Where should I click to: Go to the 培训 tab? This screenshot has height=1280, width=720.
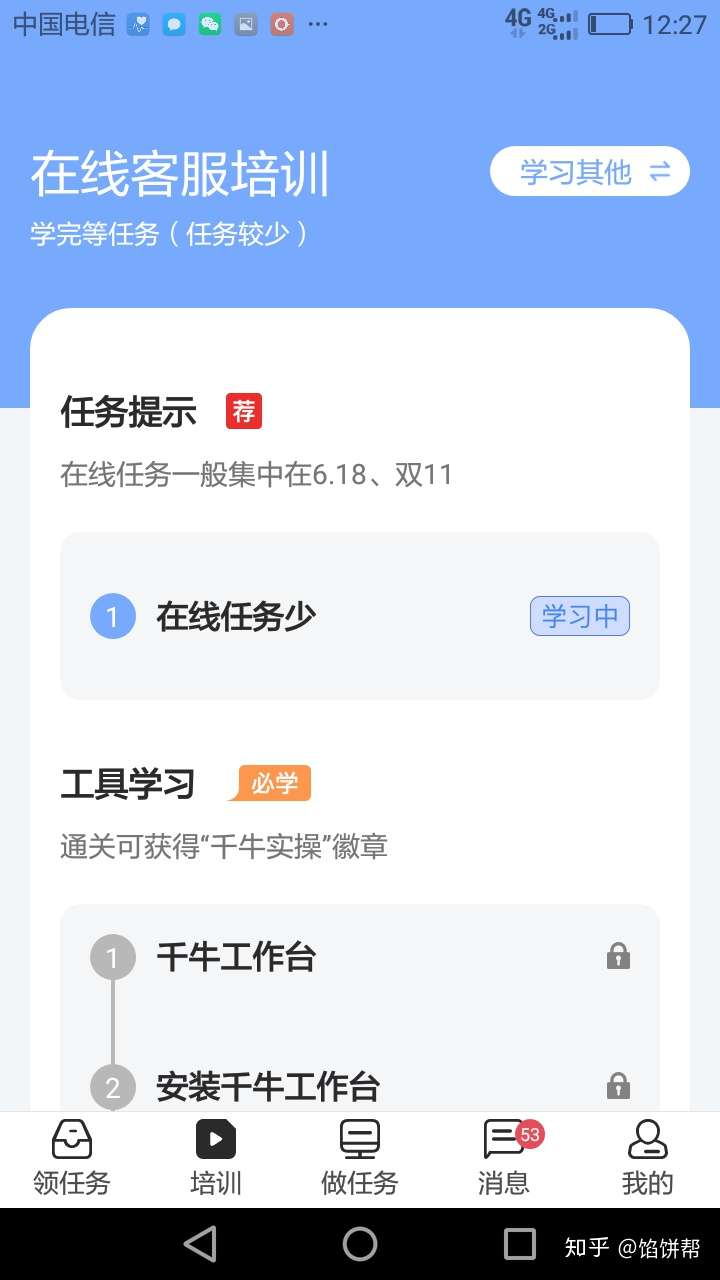216,1159
